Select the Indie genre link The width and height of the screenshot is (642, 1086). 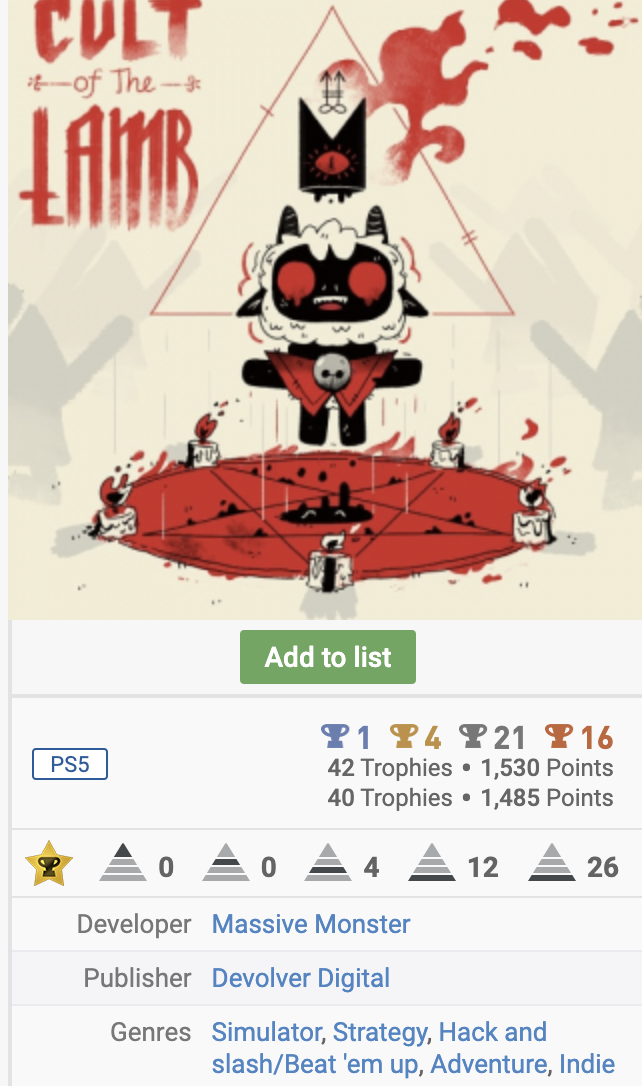587,1064
